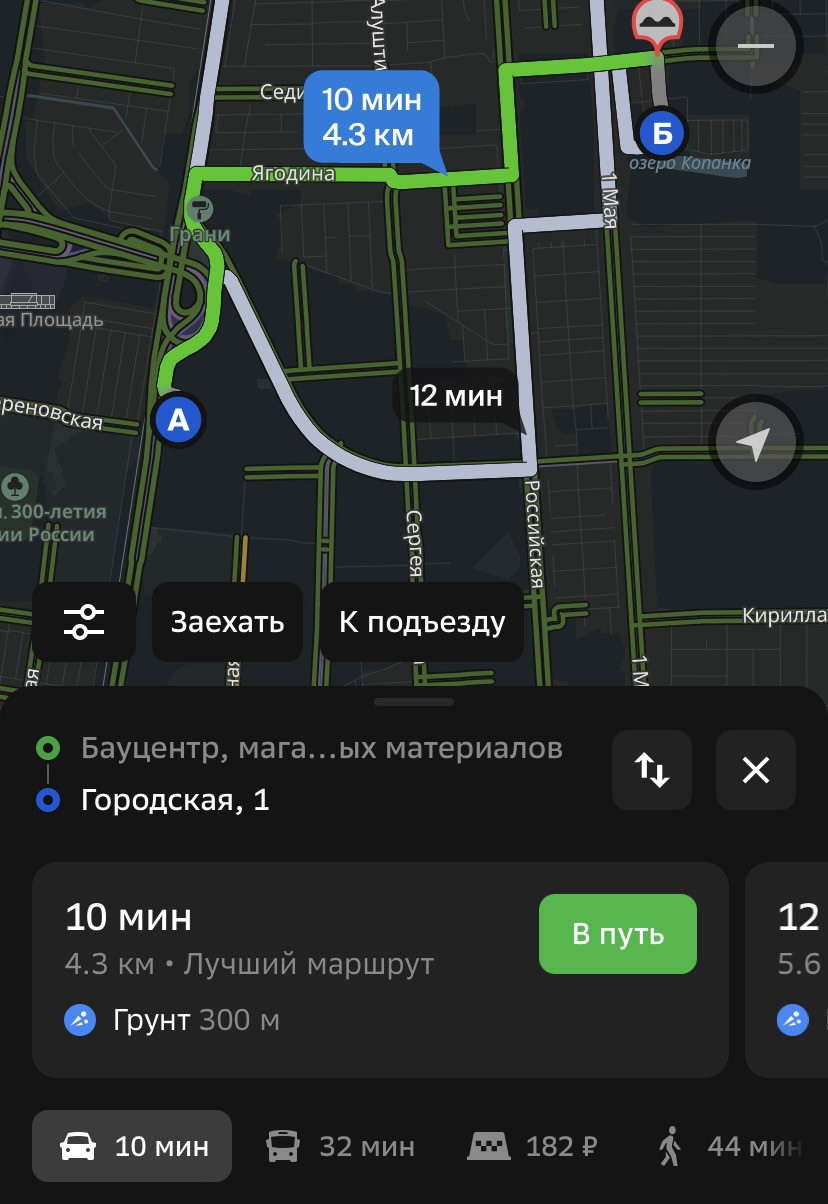
Task: Open the 10 мин best route card
Action: tap(380, 969)
